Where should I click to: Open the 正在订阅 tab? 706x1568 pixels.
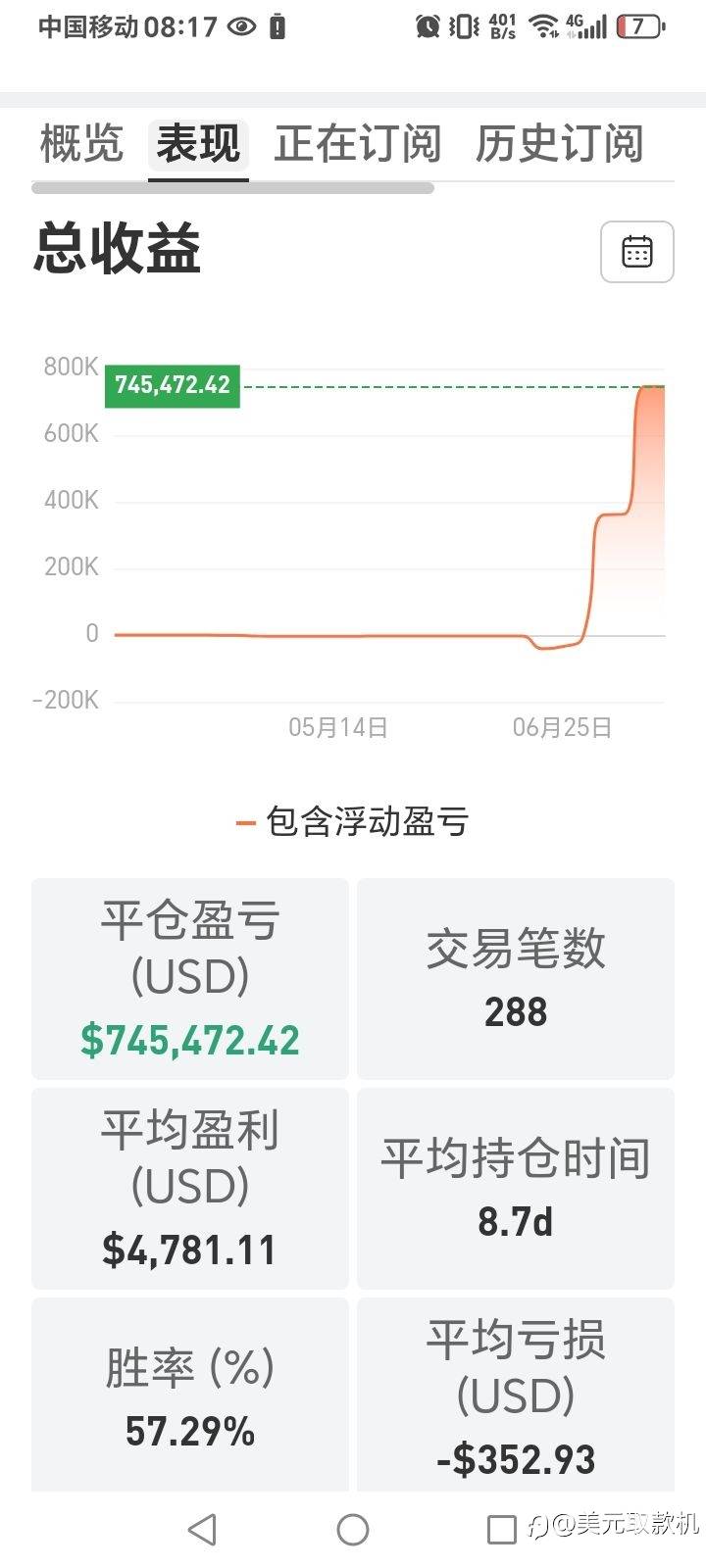click(358, 144)
